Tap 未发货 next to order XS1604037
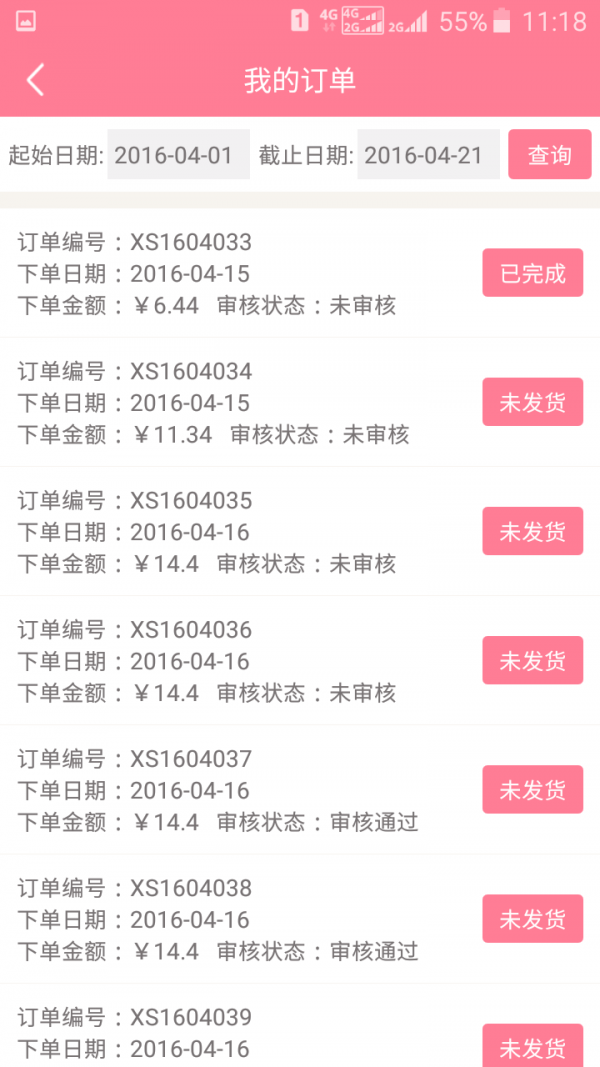 (532, 790)
